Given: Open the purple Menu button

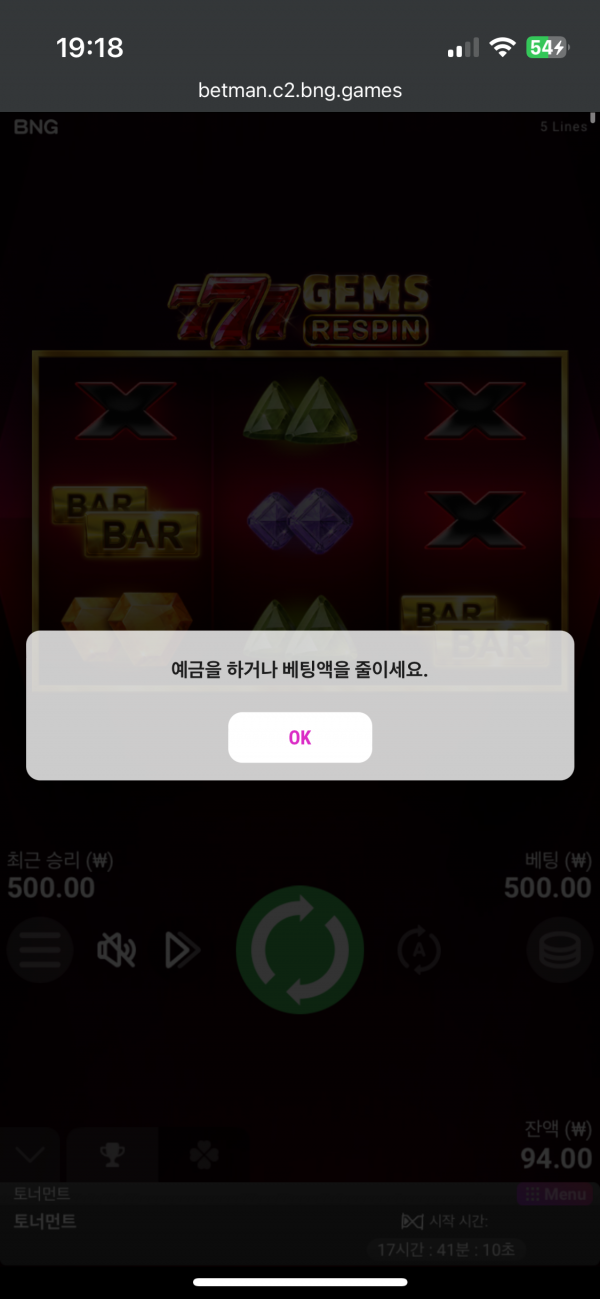Looking at the screenshot, I should click(x=556, y=1194).
